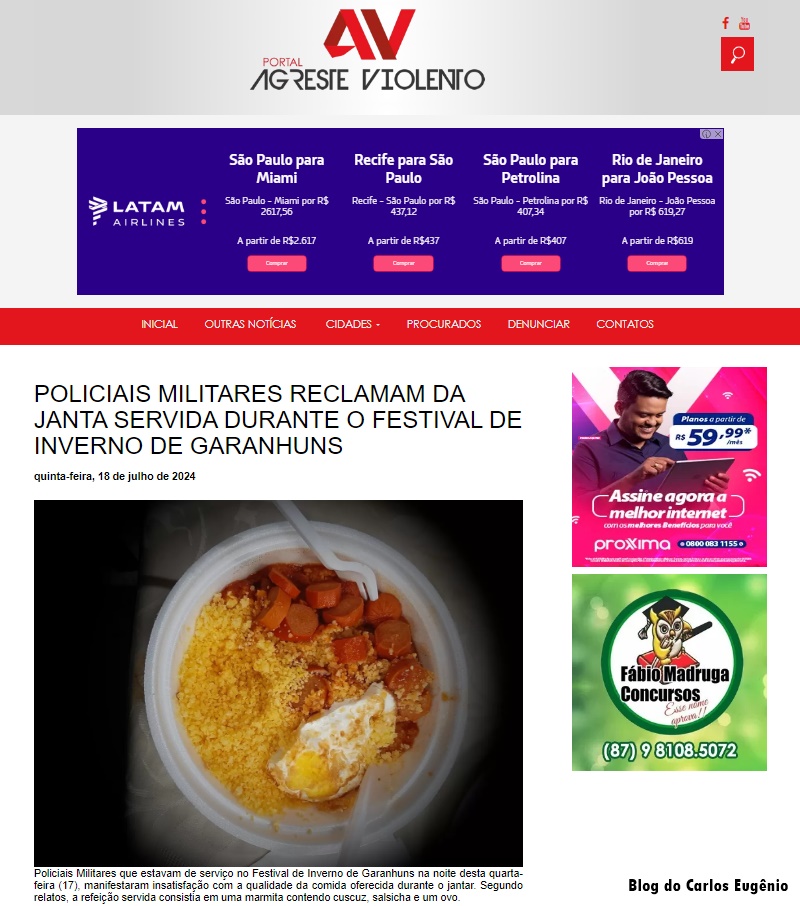
Task: Go to the INICIAL page
Action: [159, 324]
